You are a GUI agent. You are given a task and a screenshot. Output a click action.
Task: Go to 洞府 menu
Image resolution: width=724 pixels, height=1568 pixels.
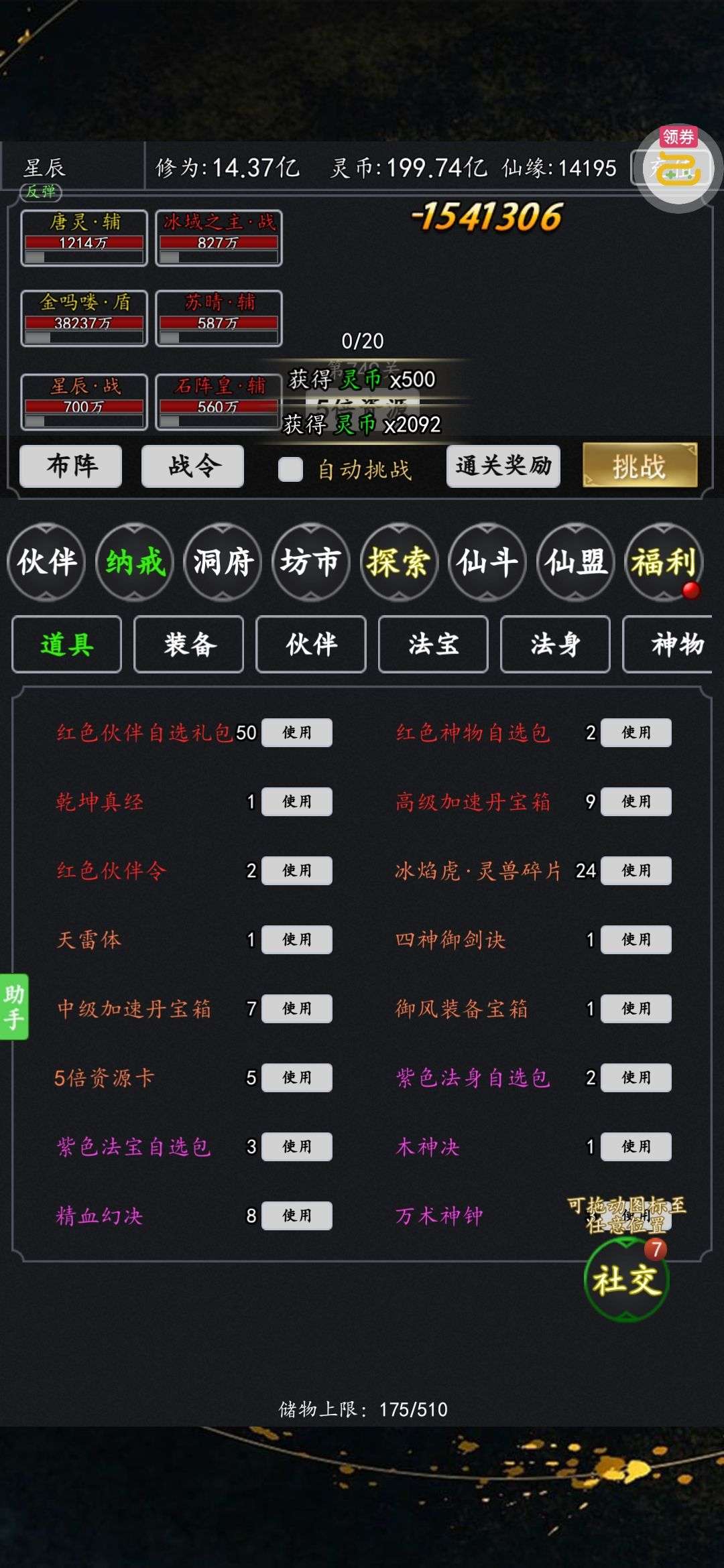click(223, 562)
